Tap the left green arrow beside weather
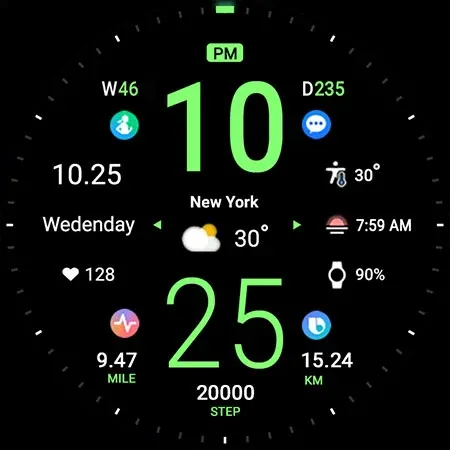 click(158, 225)
